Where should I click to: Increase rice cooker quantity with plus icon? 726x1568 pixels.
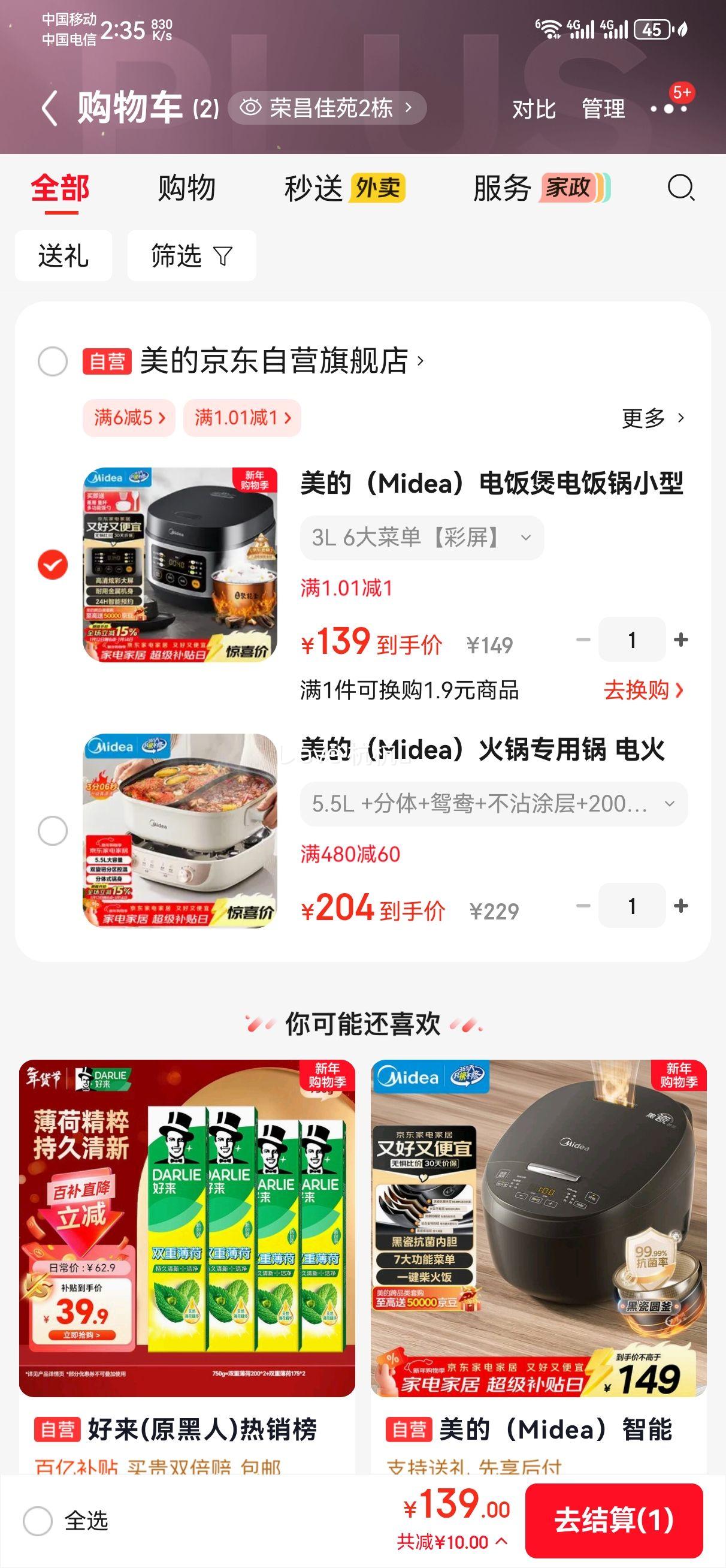click(680, 639)
